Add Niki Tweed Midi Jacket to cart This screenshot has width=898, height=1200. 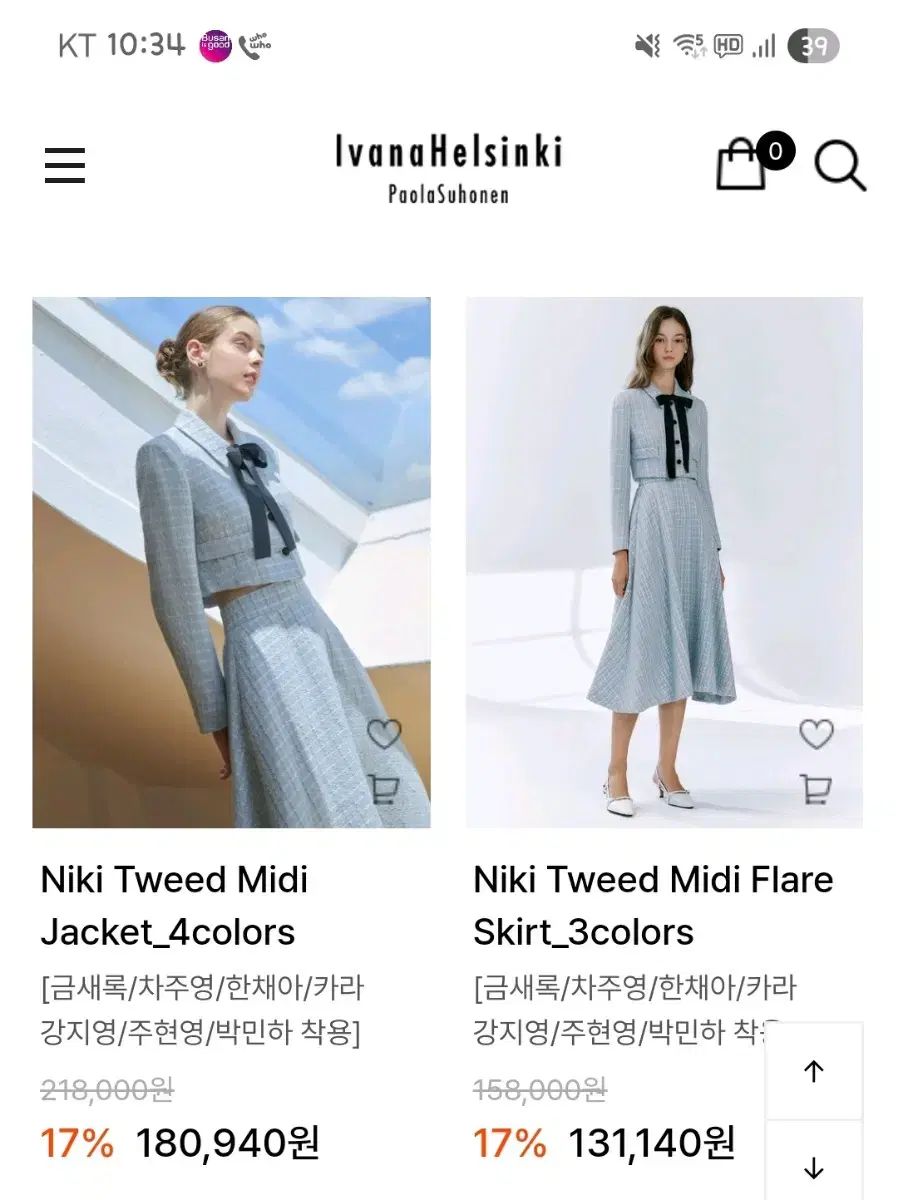point(385,789)
